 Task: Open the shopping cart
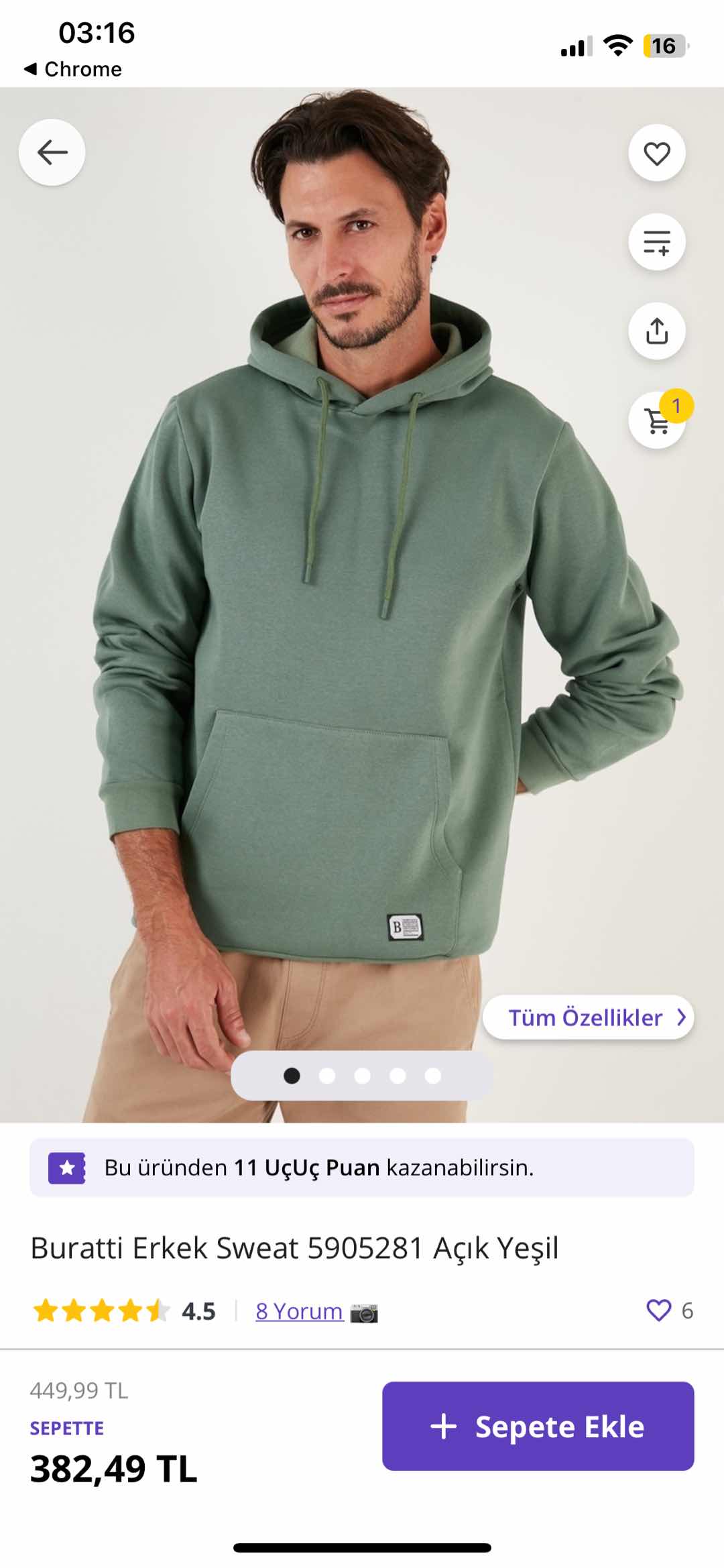656,421
